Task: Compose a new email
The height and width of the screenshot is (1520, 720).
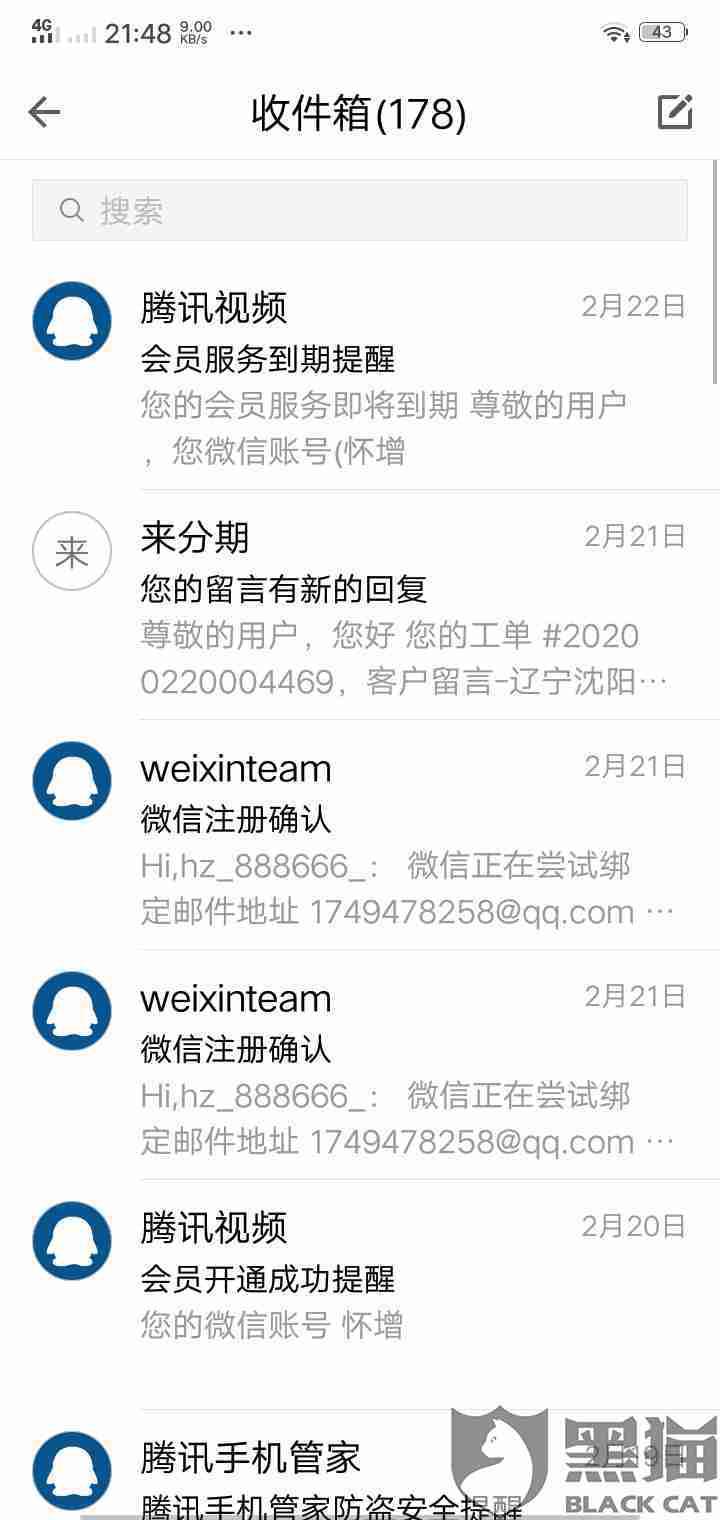Action: click(x=675, y=112)
